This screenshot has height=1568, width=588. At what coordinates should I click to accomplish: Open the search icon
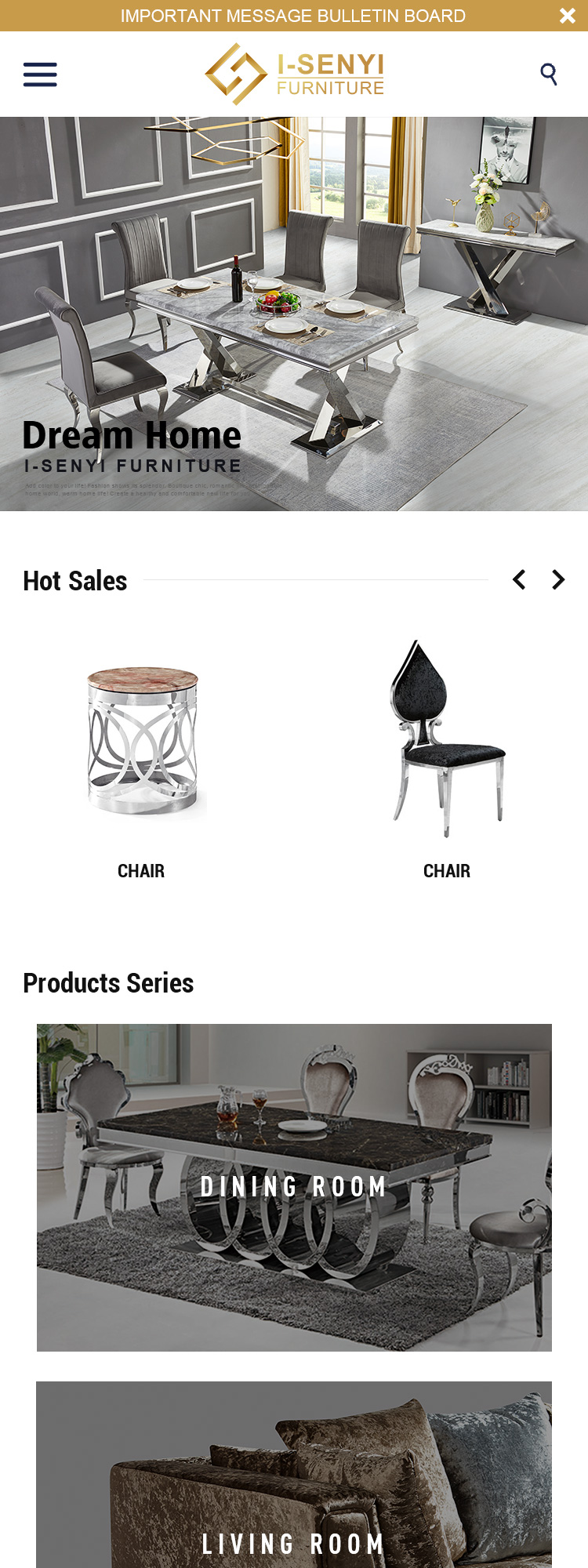549,74
